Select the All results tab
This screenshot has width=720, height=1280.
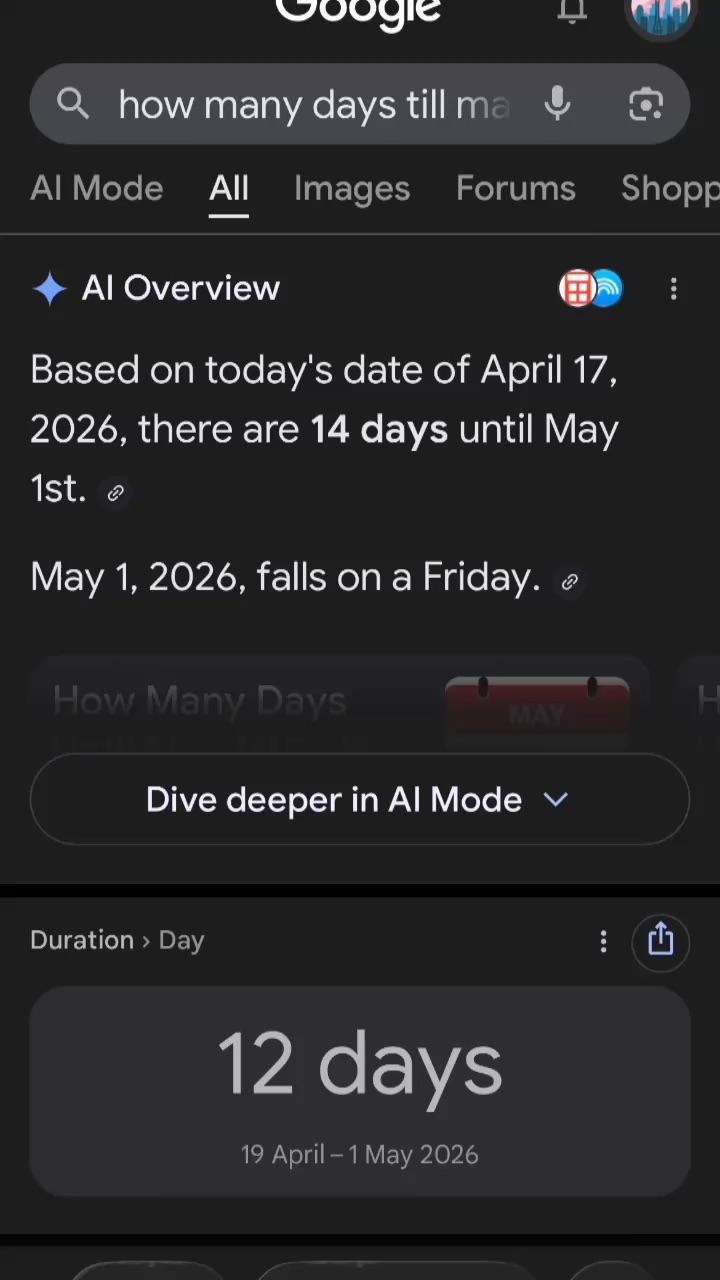tap(229, 188)
